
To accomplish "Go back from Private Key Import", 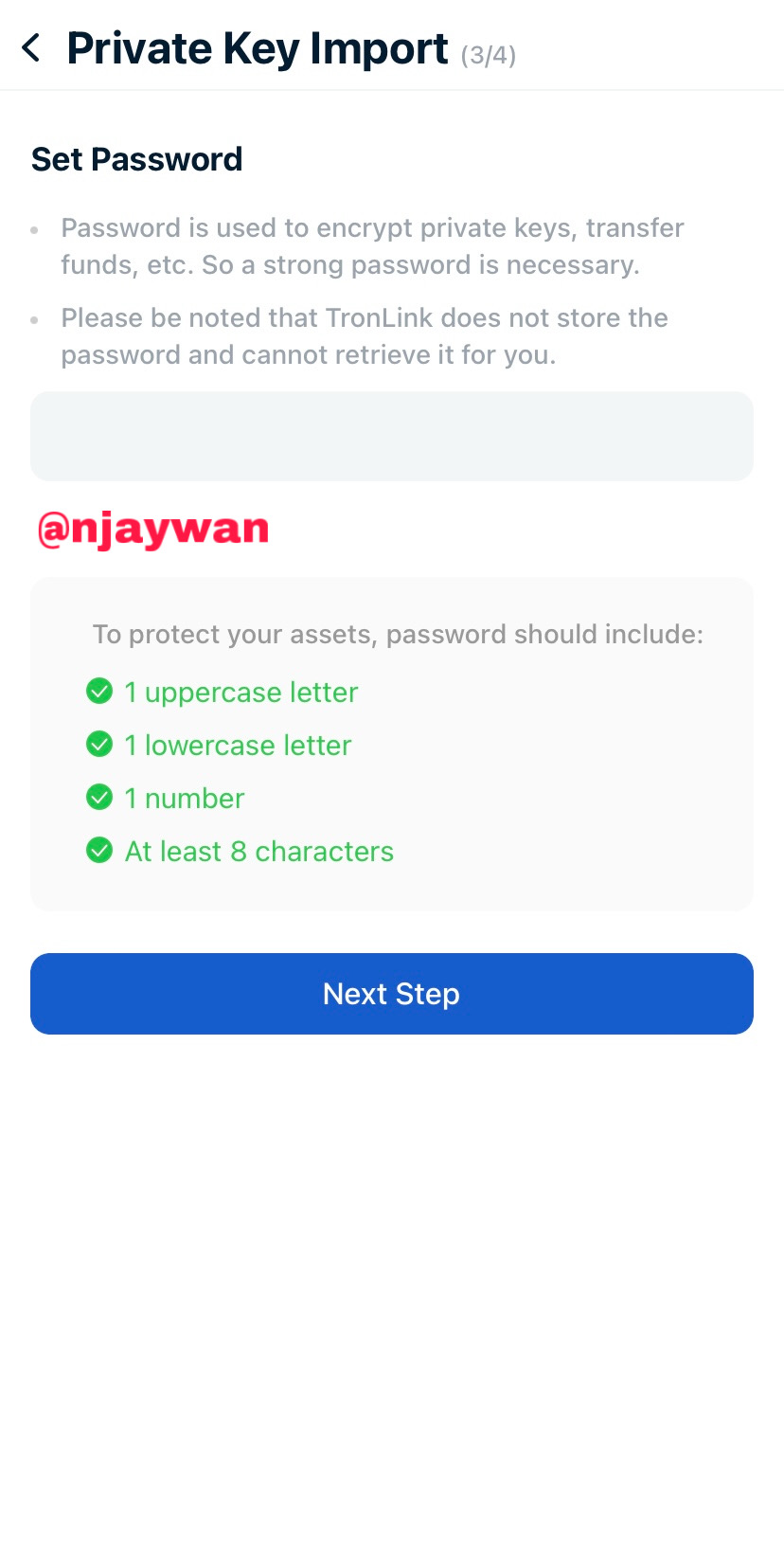I will click(31, 47).
